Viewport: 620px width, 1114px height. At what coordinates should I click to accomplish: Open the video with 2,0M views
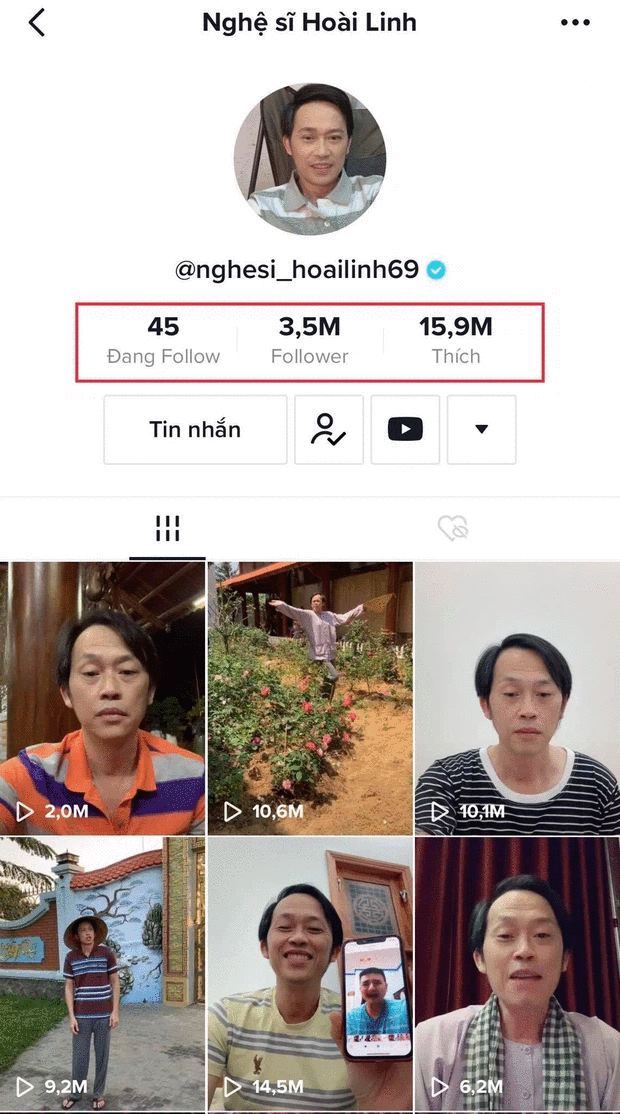pos(103,698)
